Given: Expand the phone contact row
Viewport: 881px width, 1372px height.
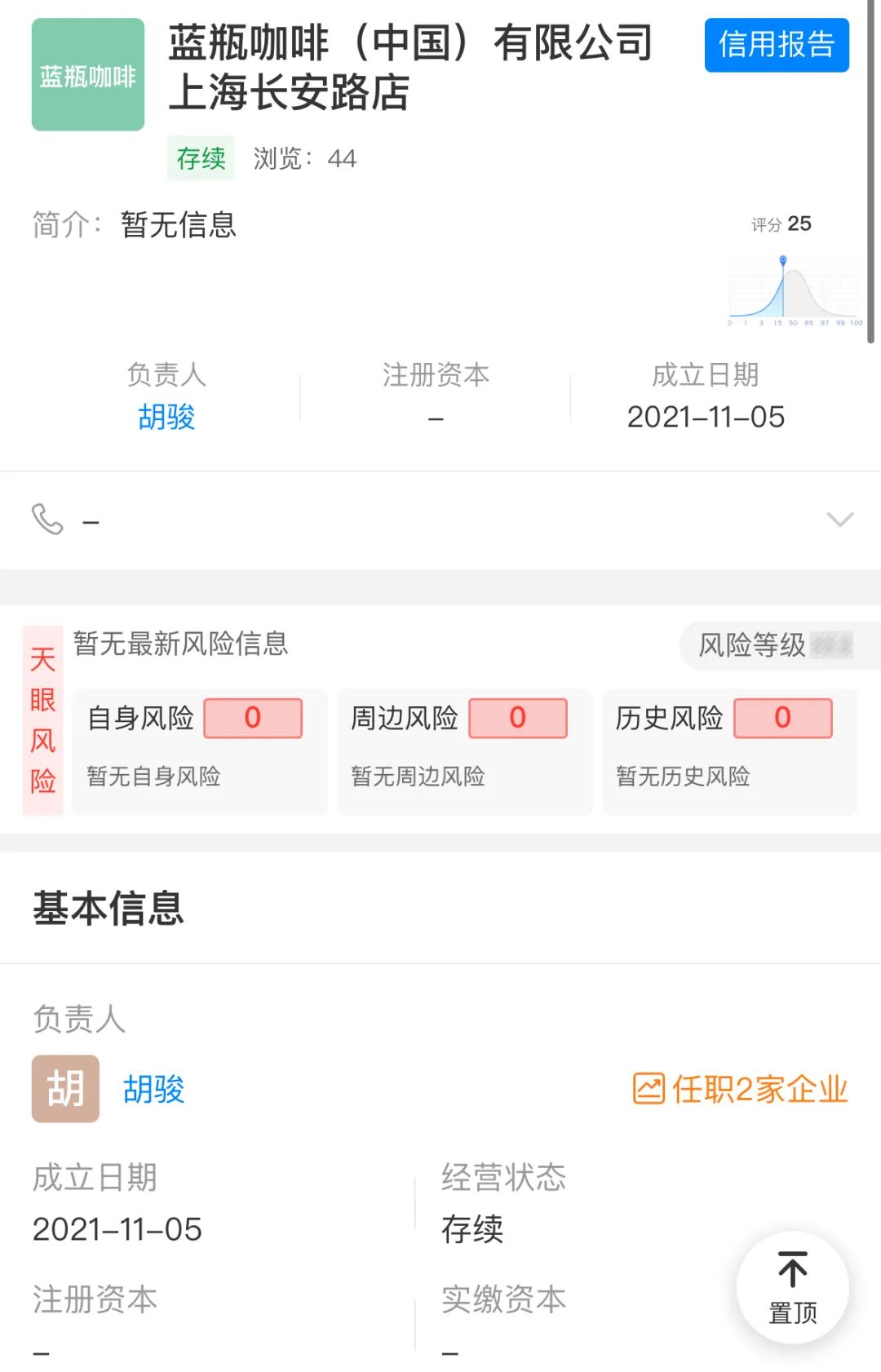Looking at the screenshot, I should click(839, 520).
